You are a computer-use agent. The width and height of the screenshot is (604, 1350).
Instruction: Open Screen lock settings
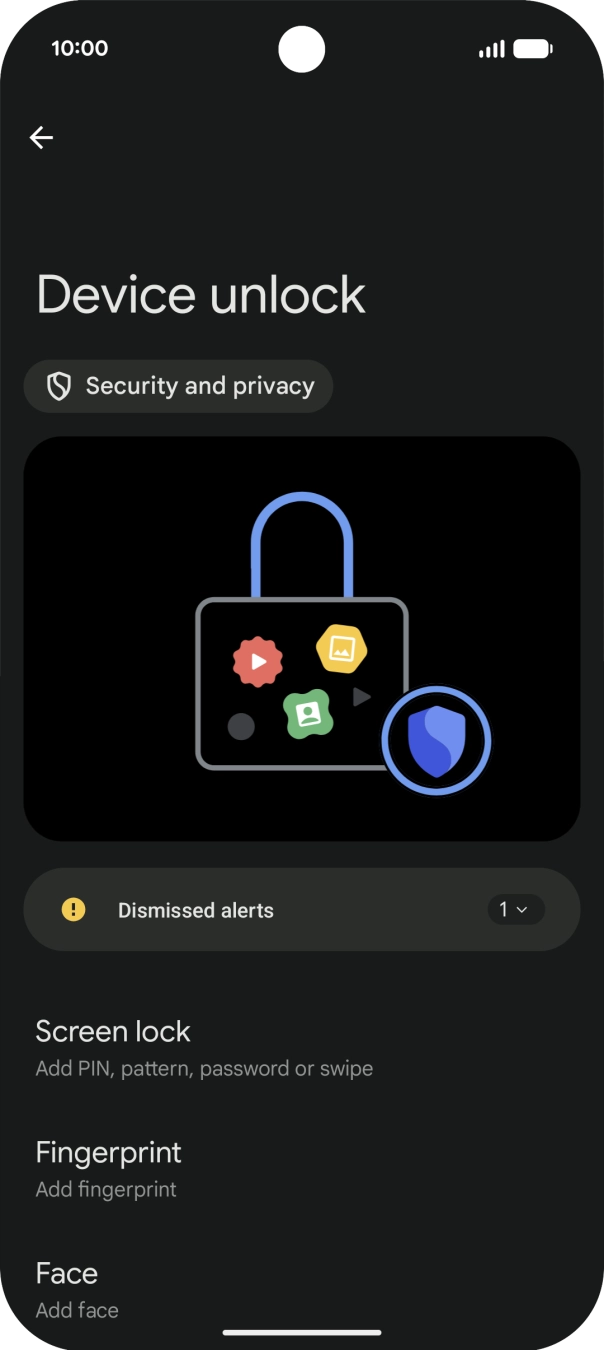point(302,1048)
